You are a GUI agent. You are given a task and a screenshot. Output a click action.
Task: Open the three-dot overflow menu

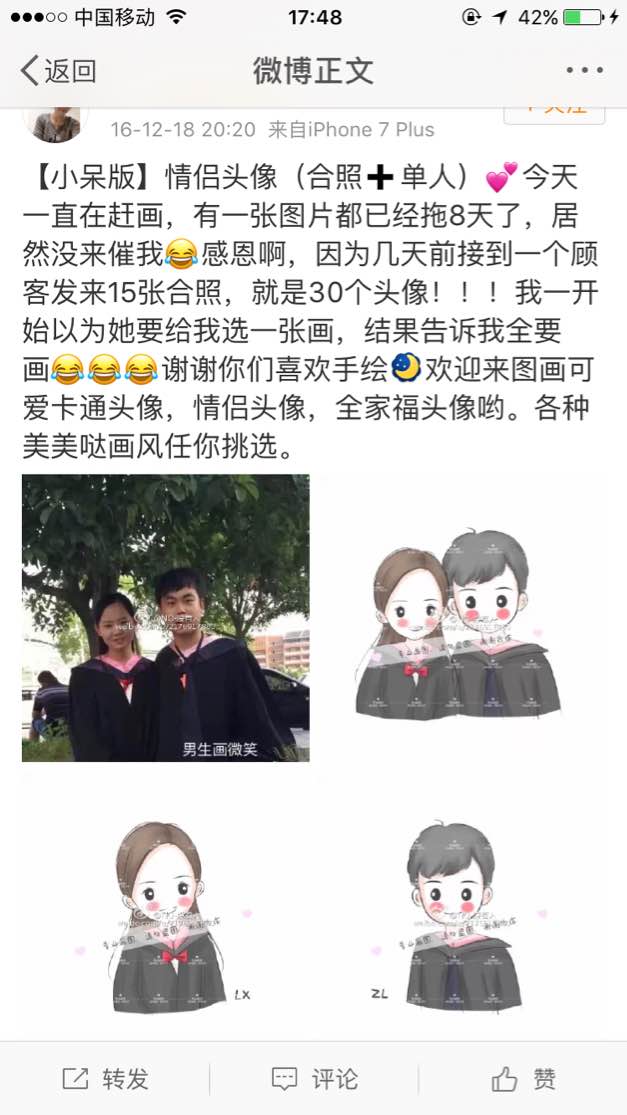pyautogui.click(x=584, y=71)
